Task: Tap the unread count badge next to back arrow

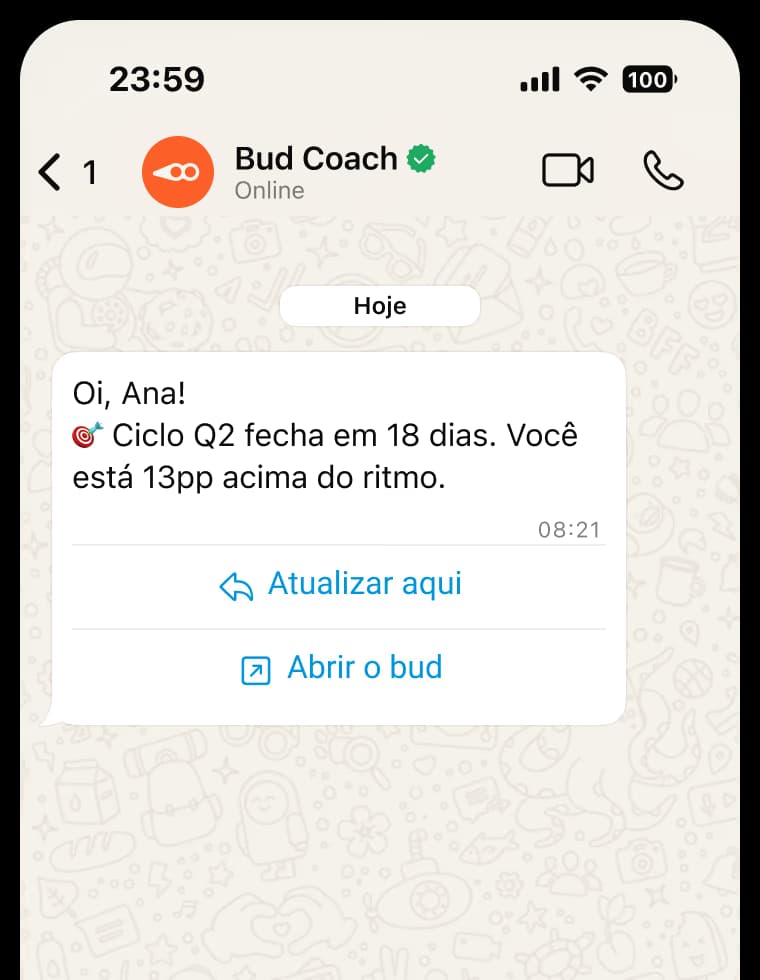Action: click(90, 173)
